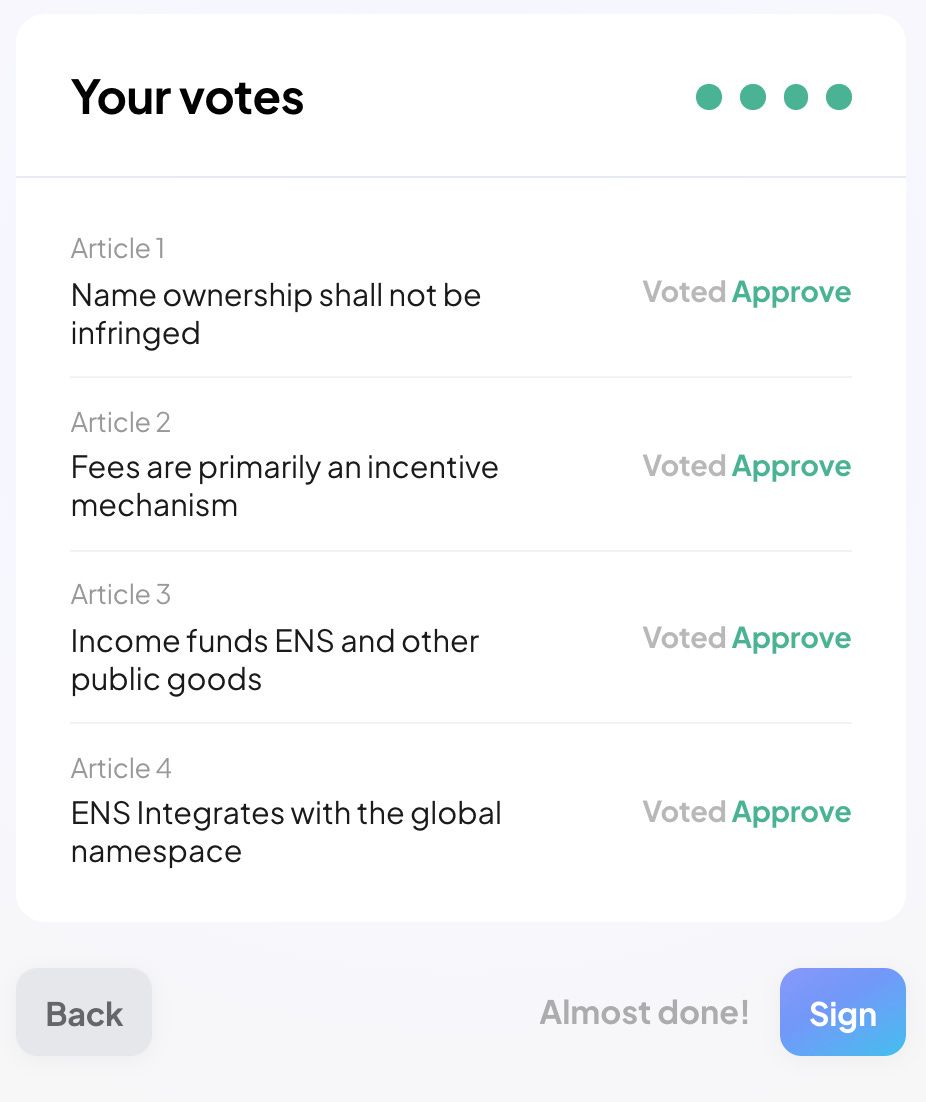926x1102 pixels.
Task: Go back with the Back button
Action: (84, 1013)
